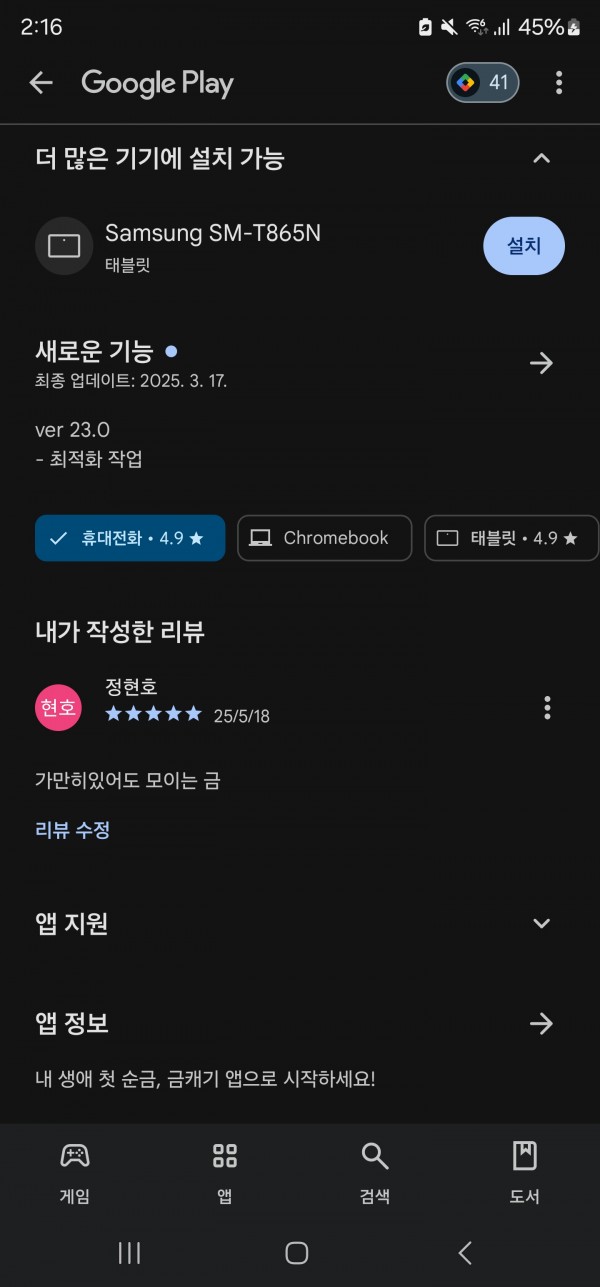This screenshot has width=600, height=1287.
Task: Switch to the 게임 tab
Action: pos(75,1174)
